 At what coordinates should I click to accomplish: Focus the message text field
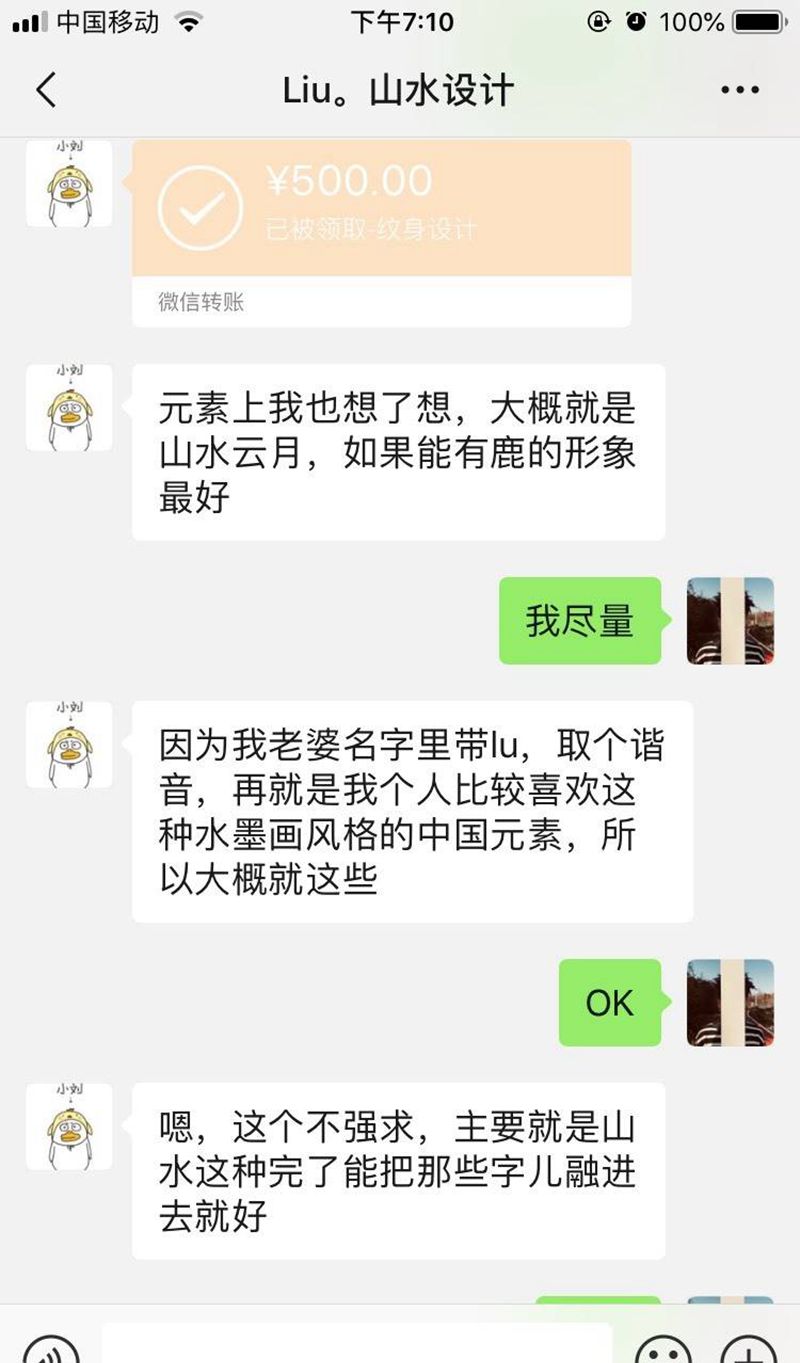tap(356, 1345)
